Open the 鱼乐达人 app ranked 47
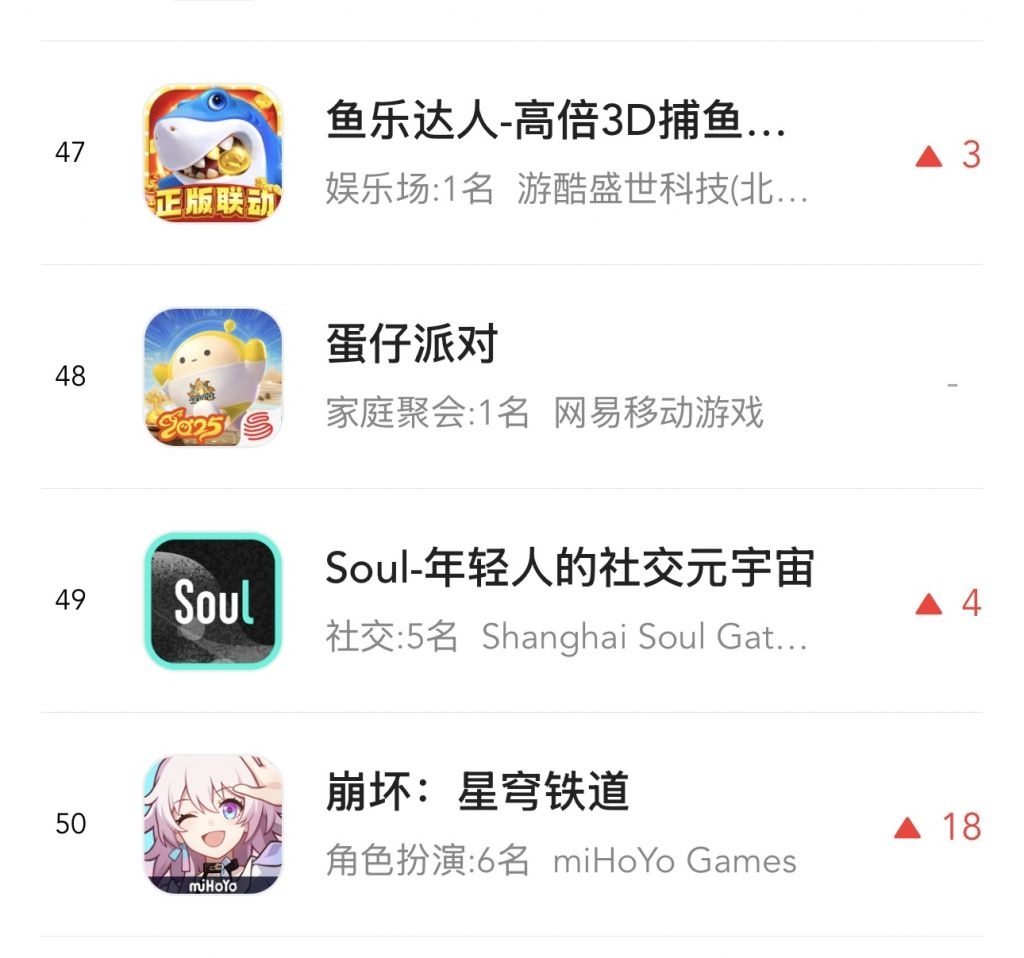The image size is (1024, 958). click(555, 123)
